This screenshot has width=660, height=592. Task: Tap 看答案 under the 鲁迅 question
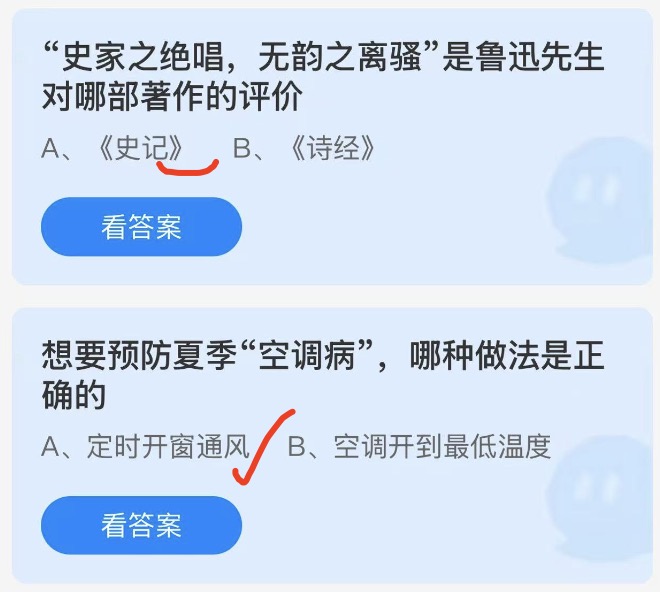(x=141, y=227)
